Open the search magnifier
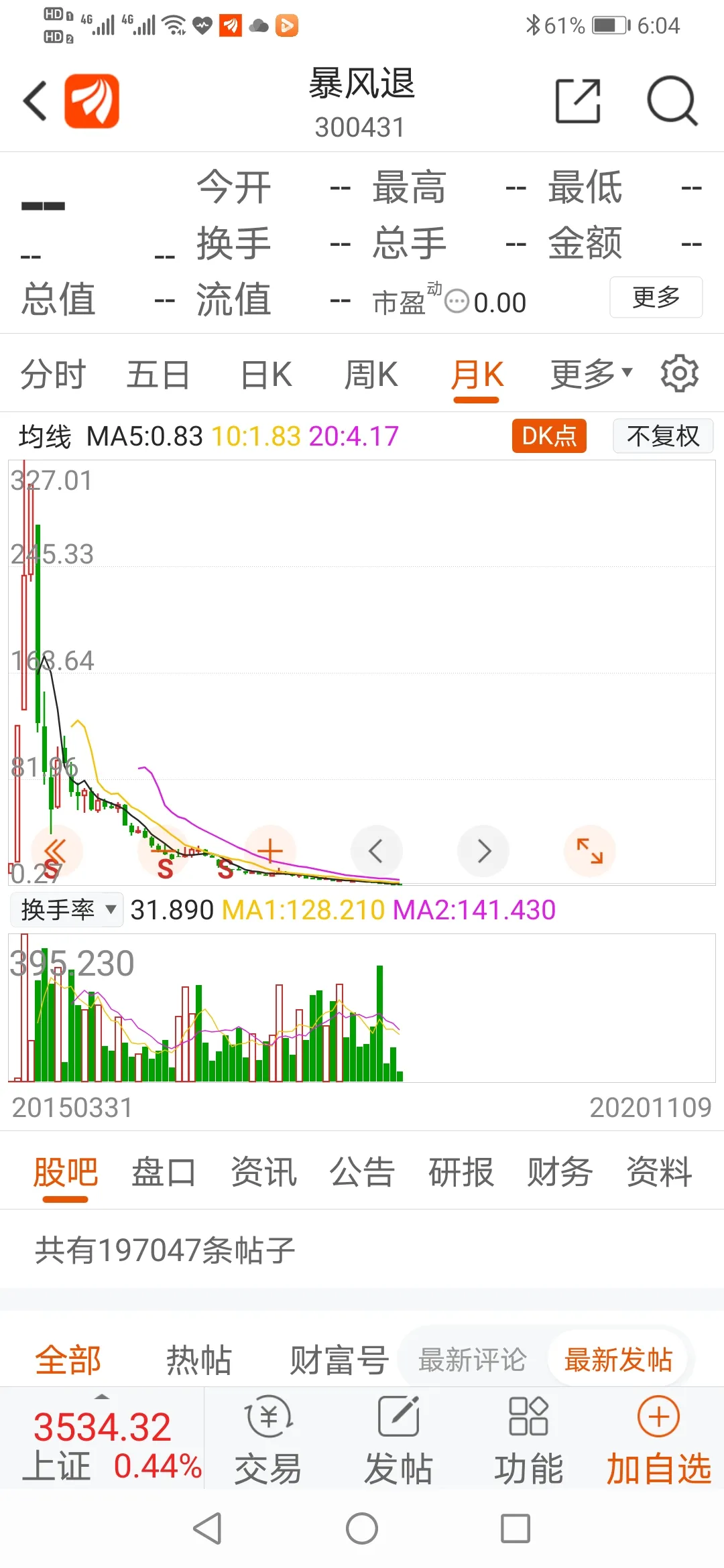 pos(672,101)
